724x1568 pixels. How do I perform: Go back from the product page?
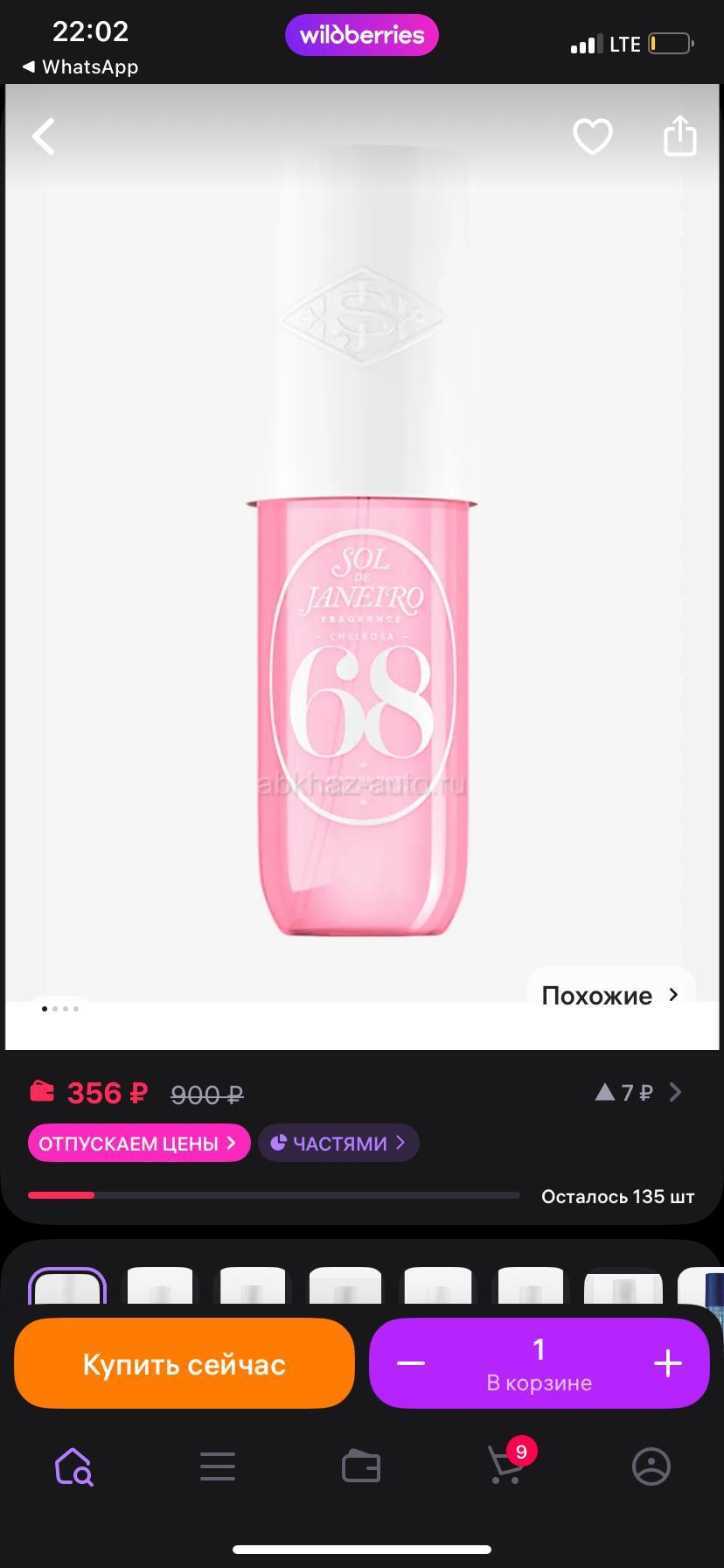[x=44, y=136]
